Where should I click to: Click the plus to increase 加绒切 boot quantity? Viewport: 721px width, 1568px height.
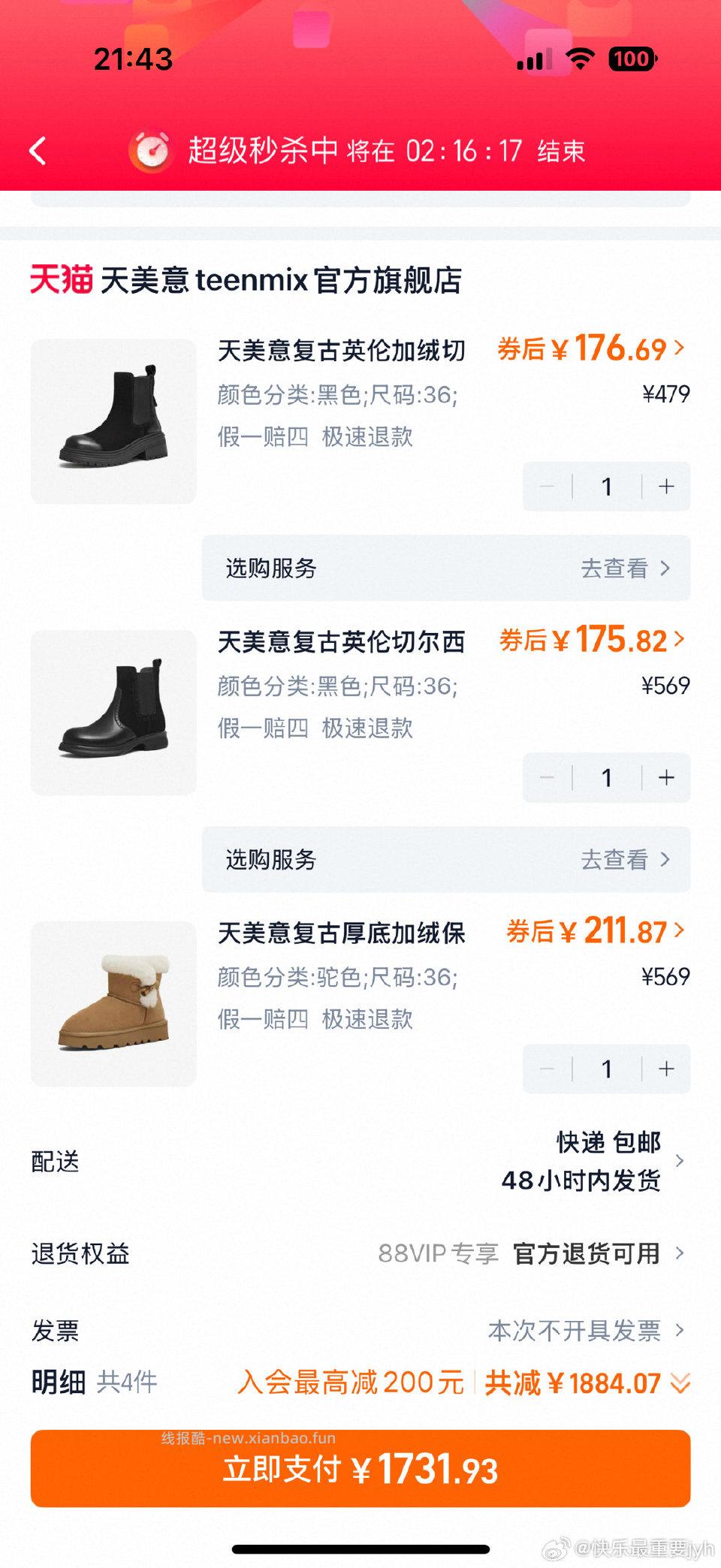(x=665, y=486)
